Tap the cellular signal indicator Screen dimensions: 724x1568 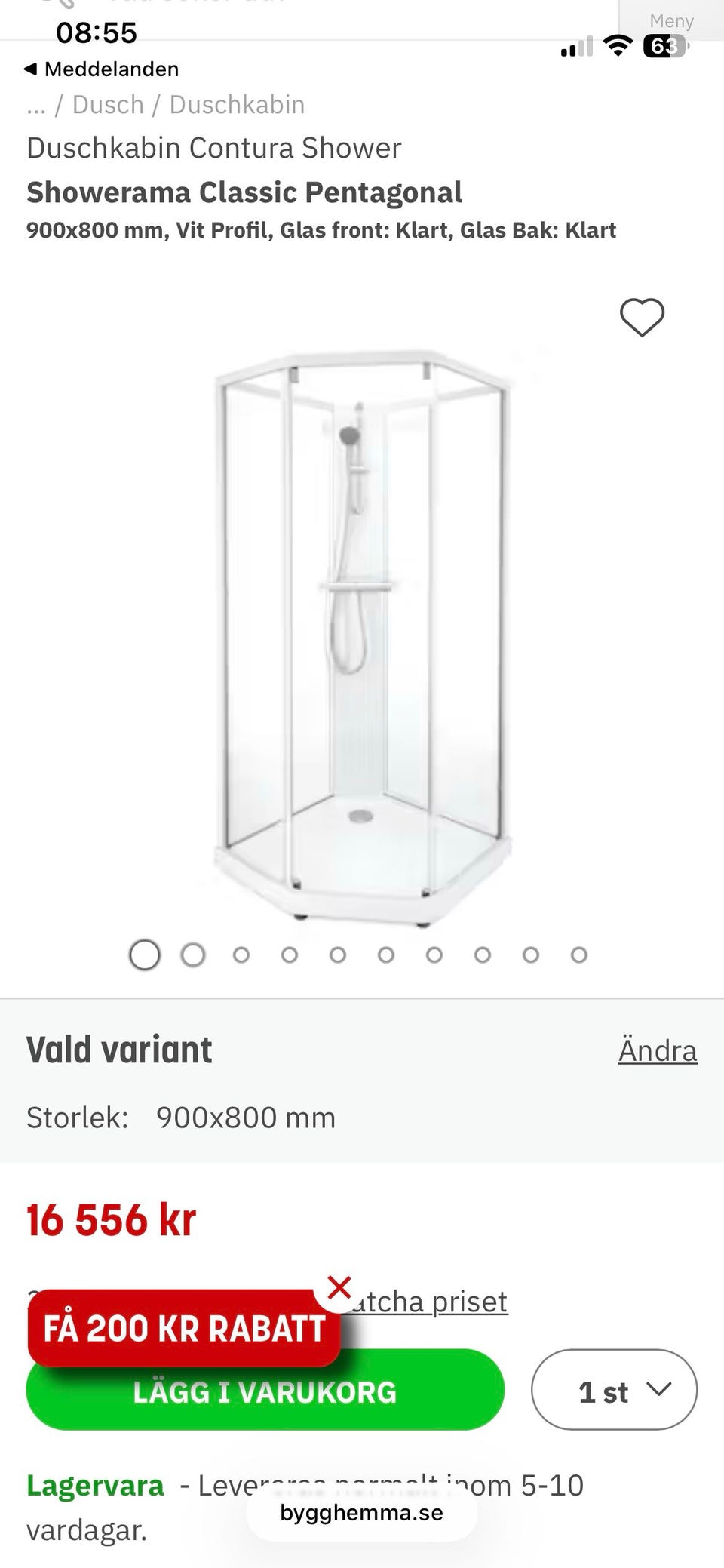click(575, 47)
